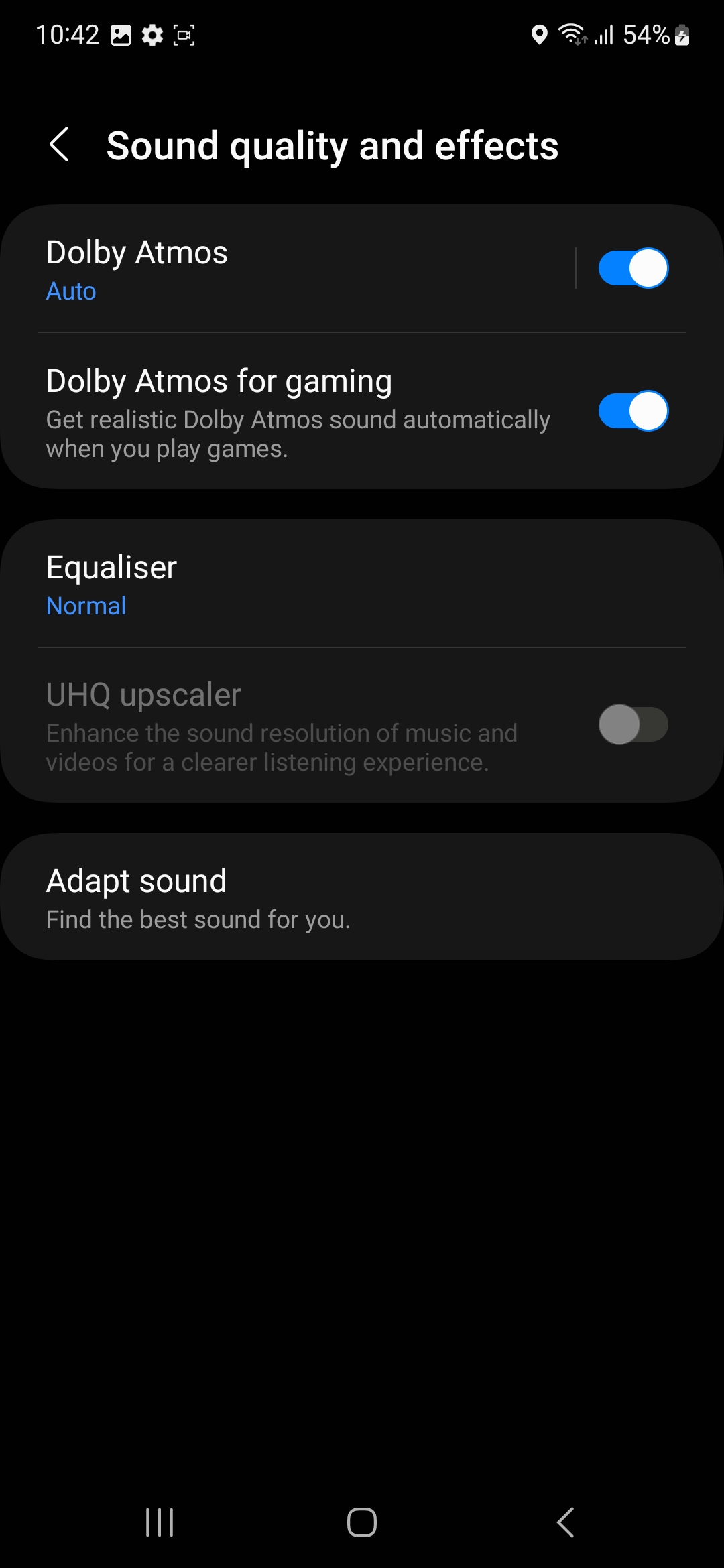
Task: Disable Dolby Atmos for gaming
Action: coord(633,411)
